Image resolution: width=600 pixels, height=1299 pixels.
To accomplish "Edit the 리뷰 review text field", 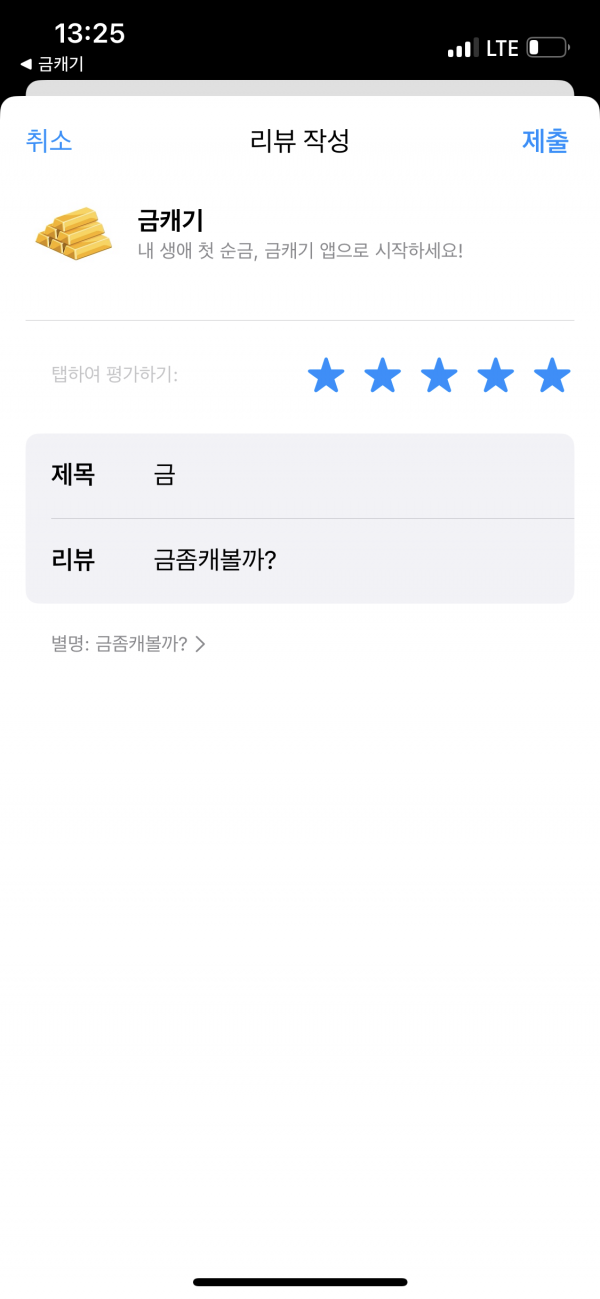I will tap(300, 561).
